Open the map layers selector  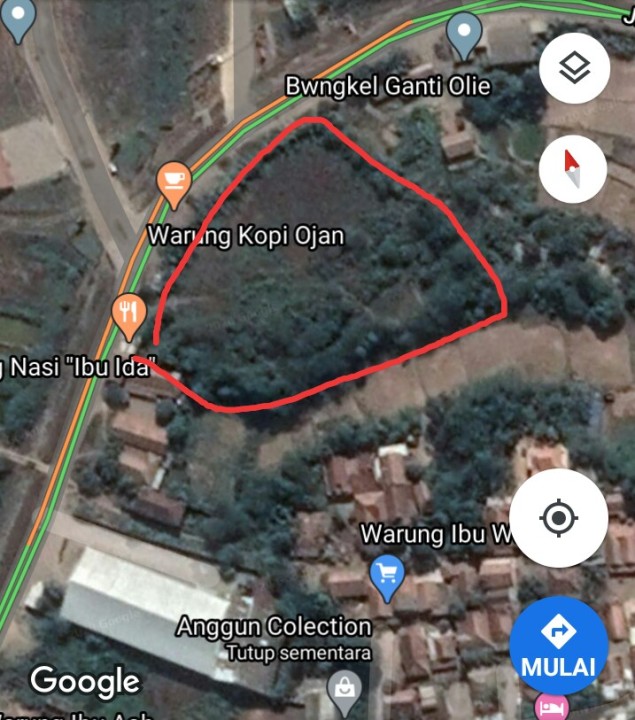pyautogui.click(x=574, y=68)
